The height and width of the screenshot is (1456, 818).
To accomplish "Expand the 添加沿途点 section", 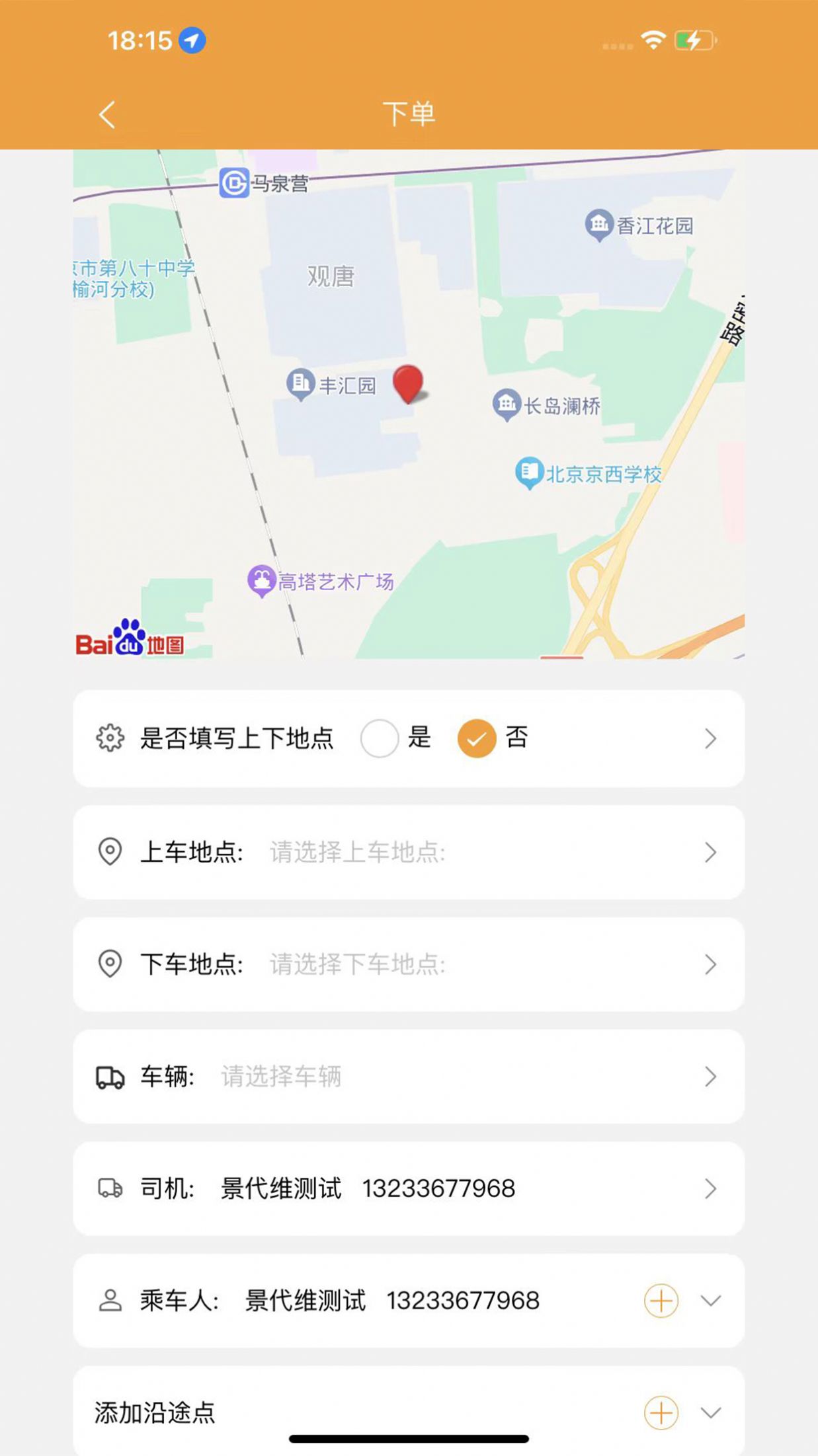I will [x=711, y=1411].
